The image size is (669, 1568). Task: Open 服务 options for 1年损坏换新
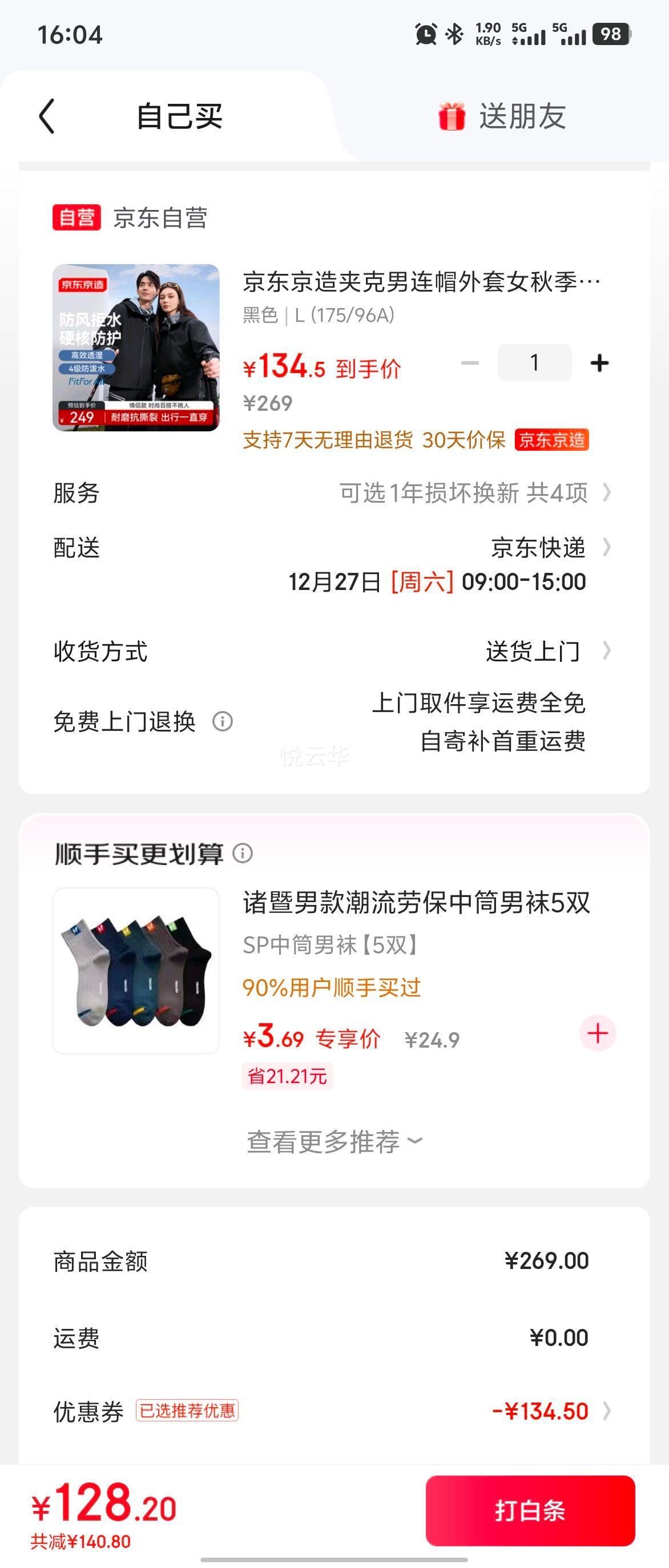(x=474, y=492)
